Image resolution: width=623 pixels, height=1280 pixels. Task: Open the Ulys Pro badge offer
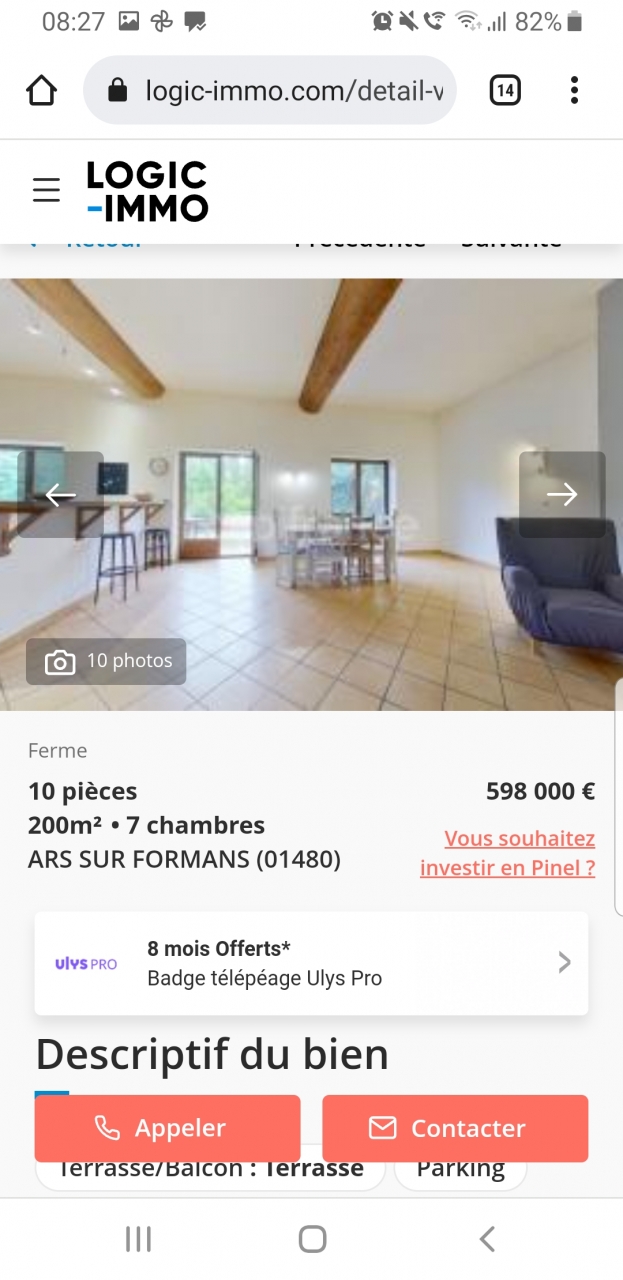pos(311,963)
